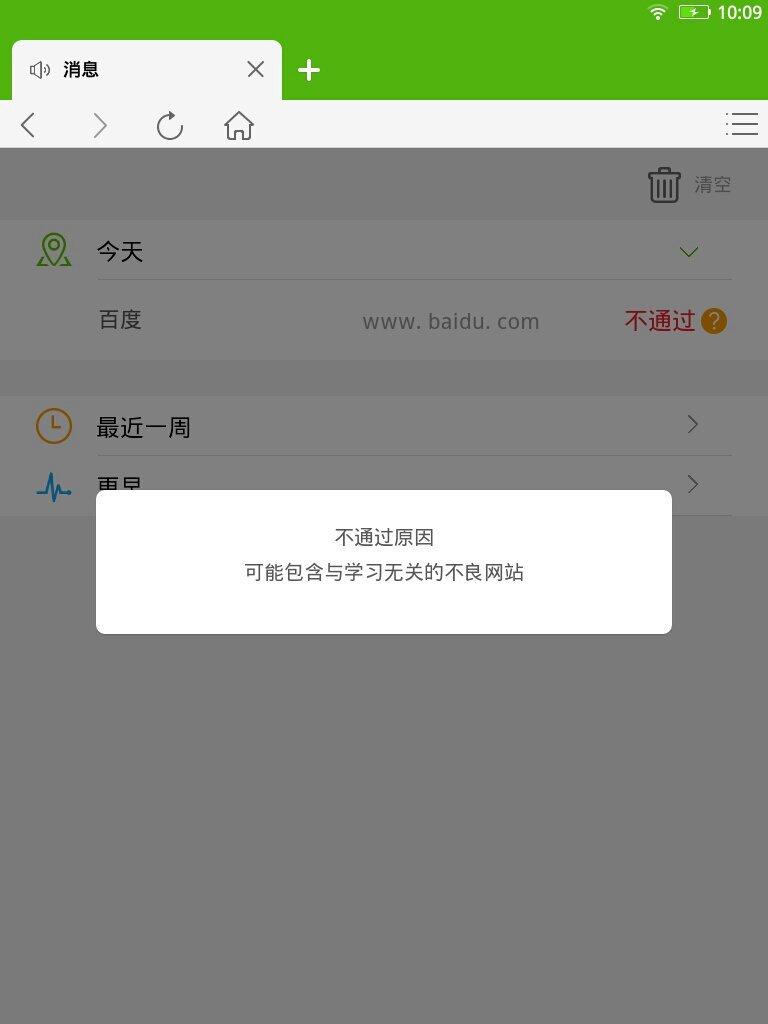Open a new tab with the plus button
This screenshot has height=1024, width=768.
coord(310,70)
